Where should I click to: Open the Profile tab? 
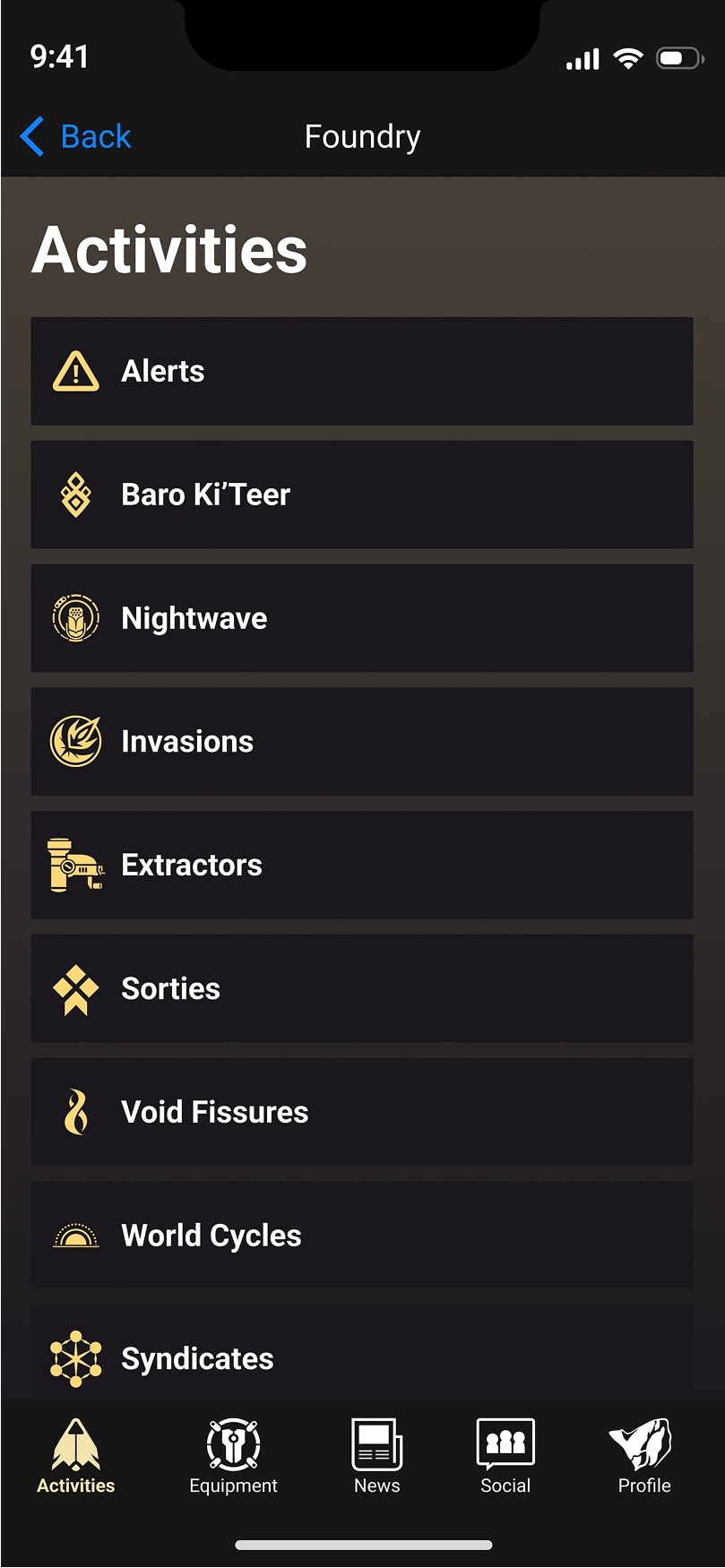coord(643,1457)
